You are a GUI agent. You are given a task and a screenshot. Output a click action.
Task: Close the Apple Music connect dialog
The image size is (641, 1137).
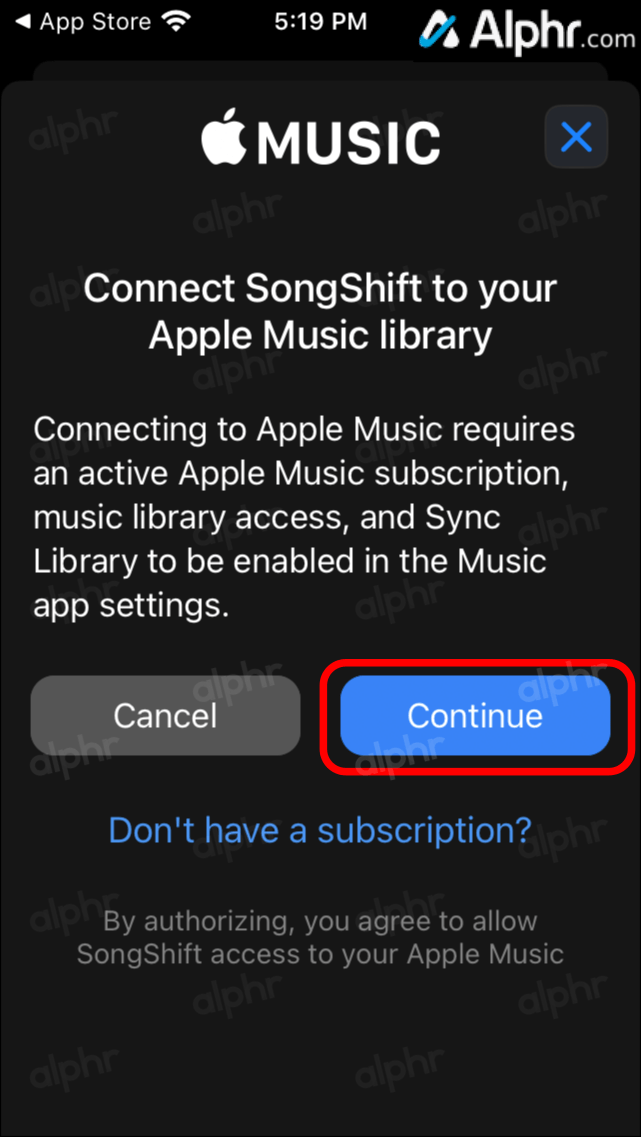click(576, 137)
